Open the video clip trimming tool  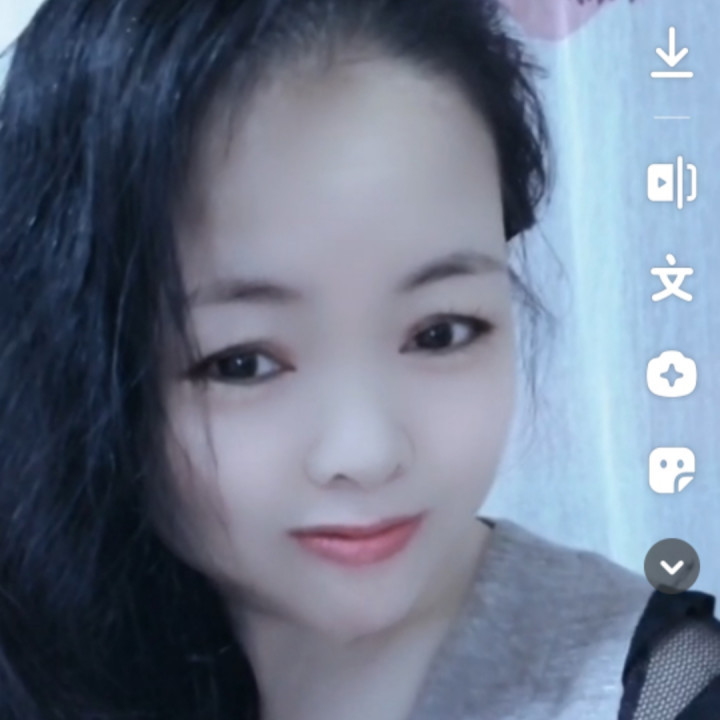671,182
